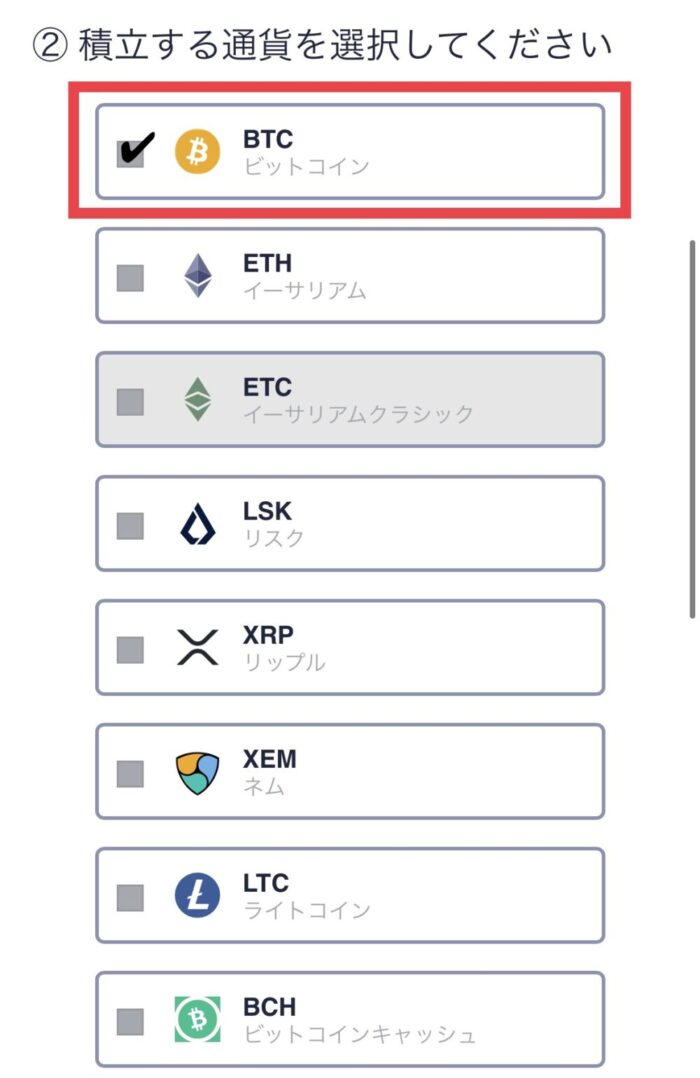Uncheck the BTC Bitcoin checkbox
This screenshot has width=700, height=1078.
point(131,153)
